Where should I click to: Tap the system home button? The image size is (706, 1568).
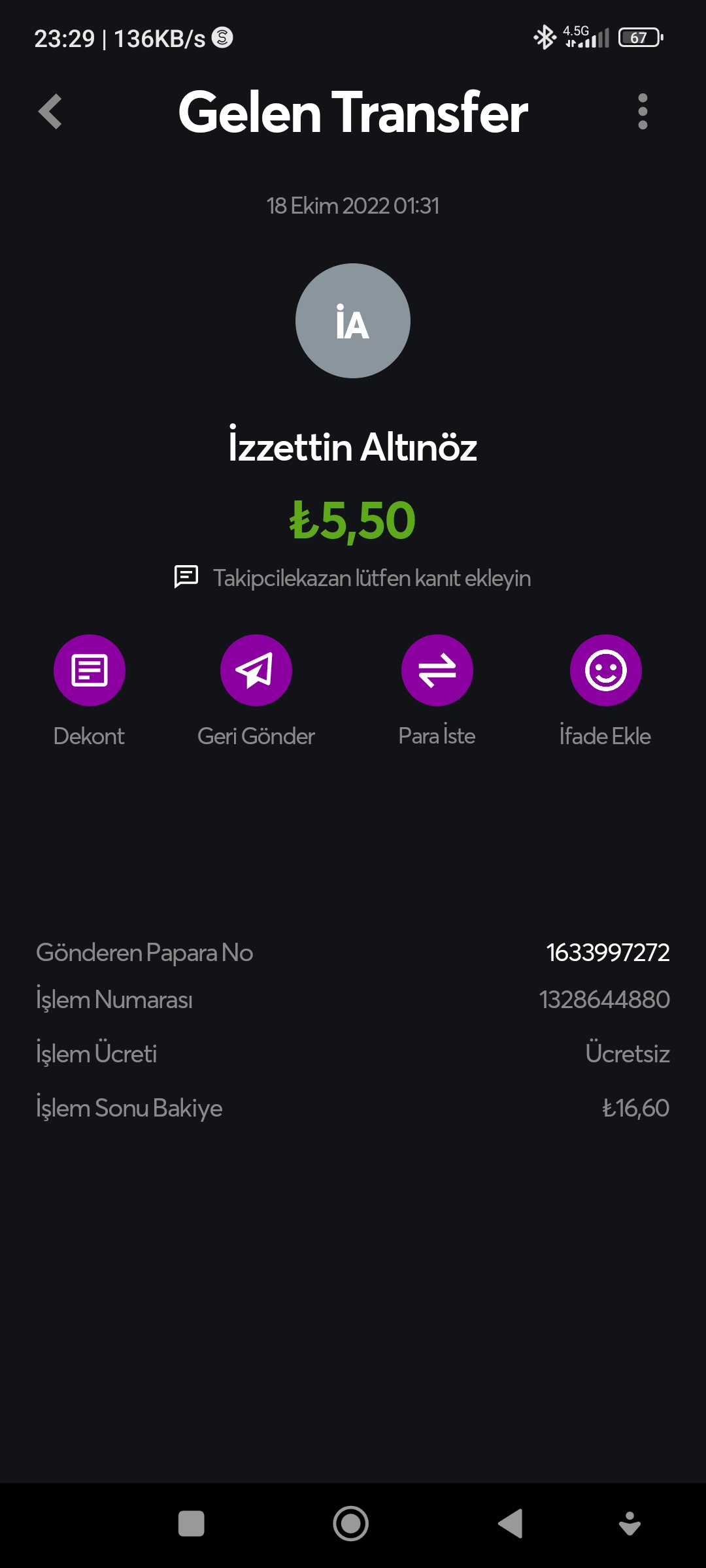tap(351, 1524)
